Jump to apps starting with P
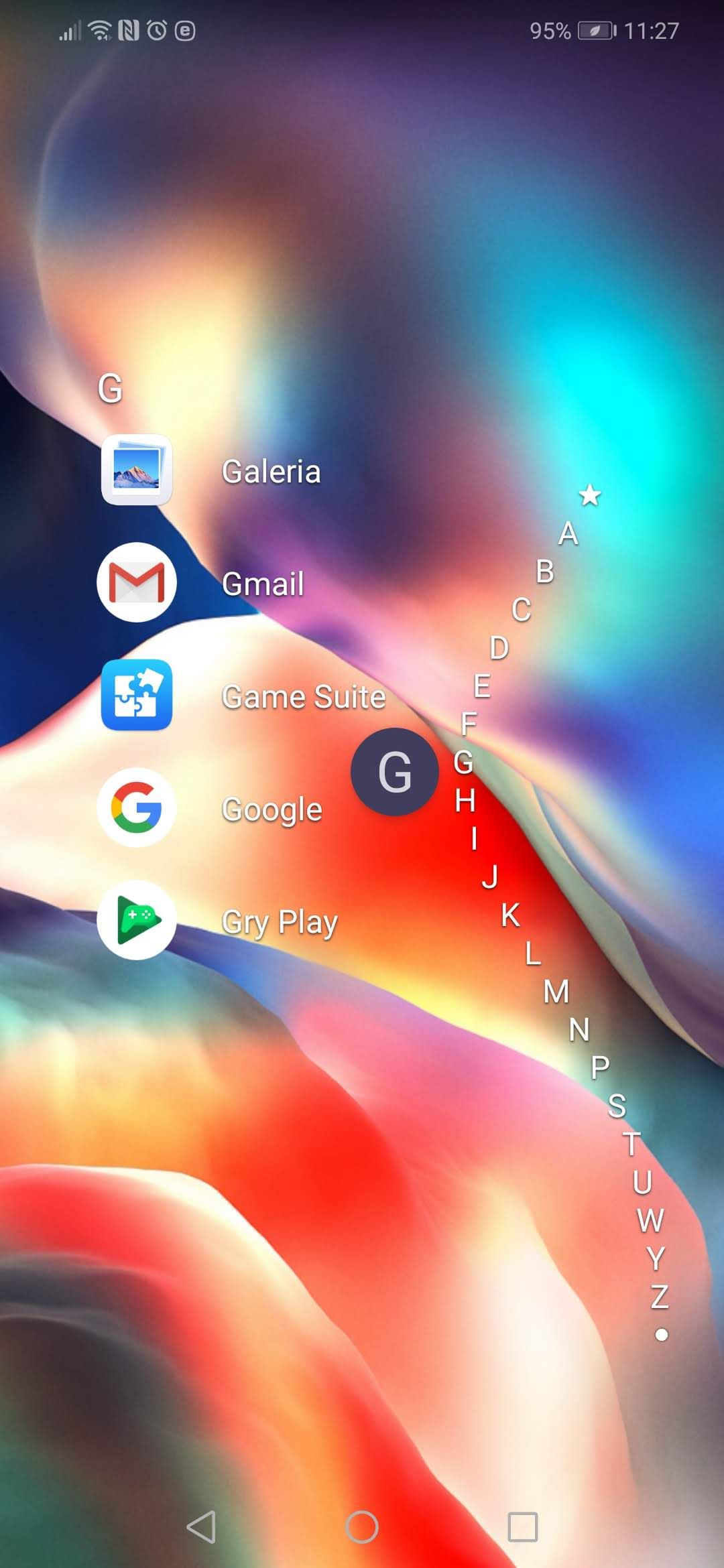The image size is (724, 1568). pos(599,1067)
